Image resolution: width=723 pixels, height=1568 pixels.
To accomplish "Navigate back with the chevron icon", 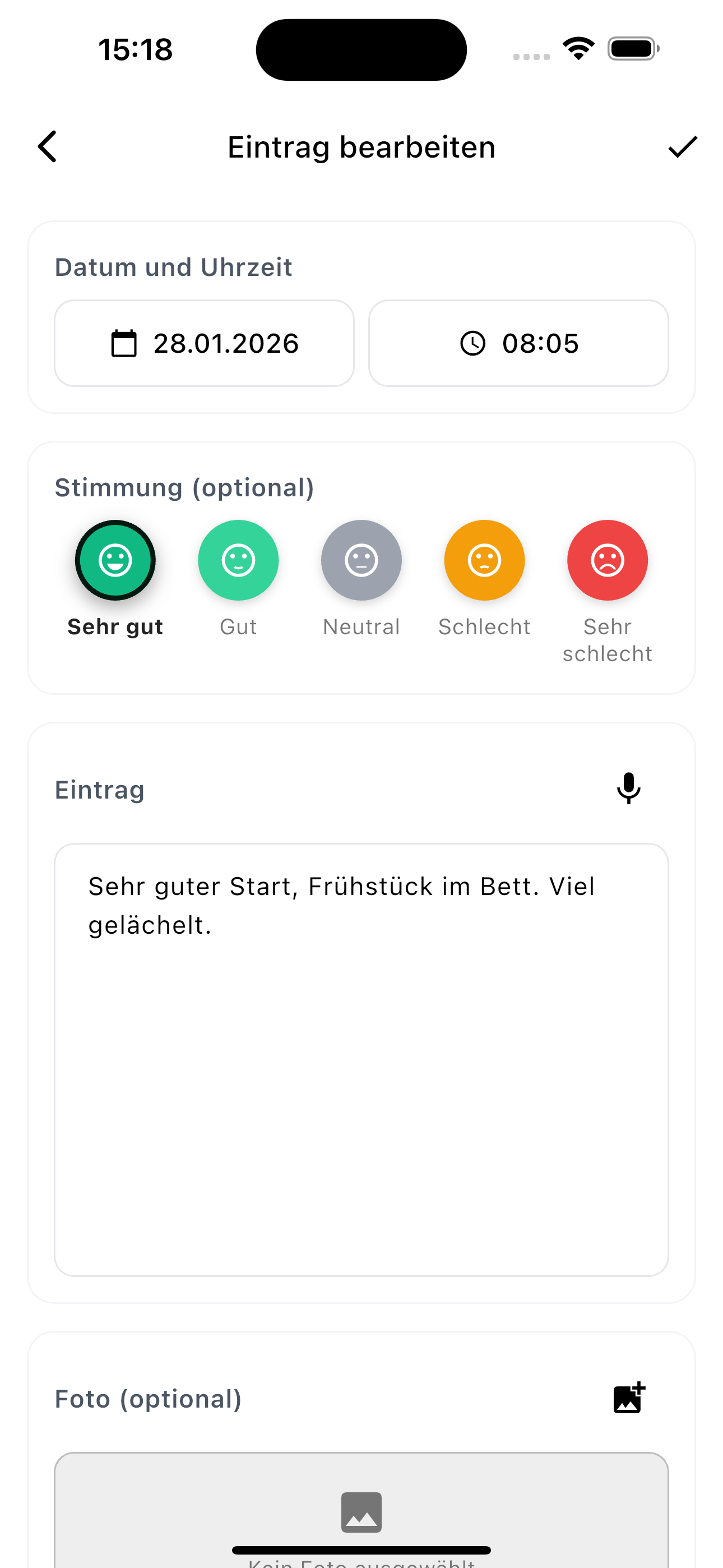I will (48, 147).
